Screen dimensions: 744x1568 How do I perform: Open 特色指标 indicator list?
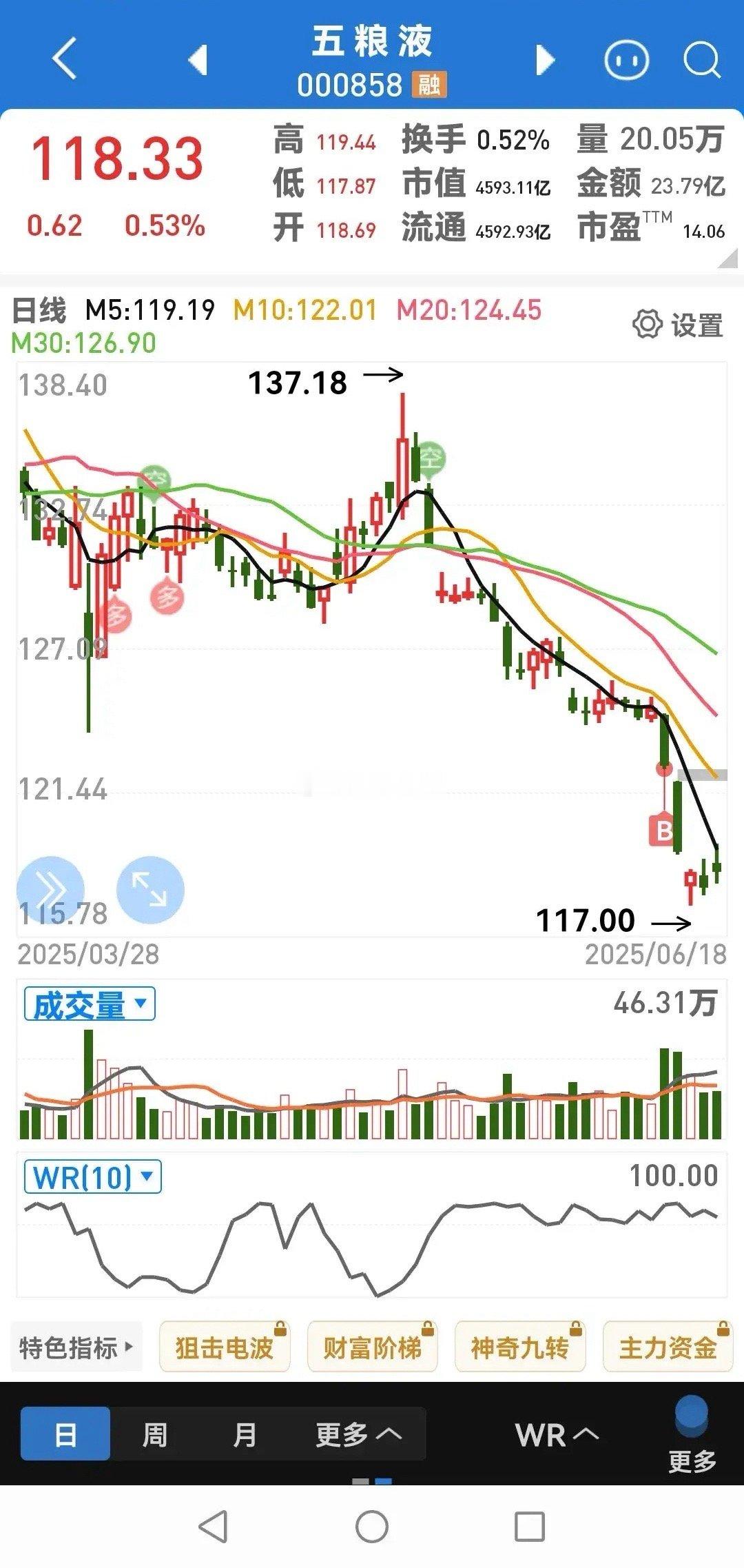pos(76,1347)
